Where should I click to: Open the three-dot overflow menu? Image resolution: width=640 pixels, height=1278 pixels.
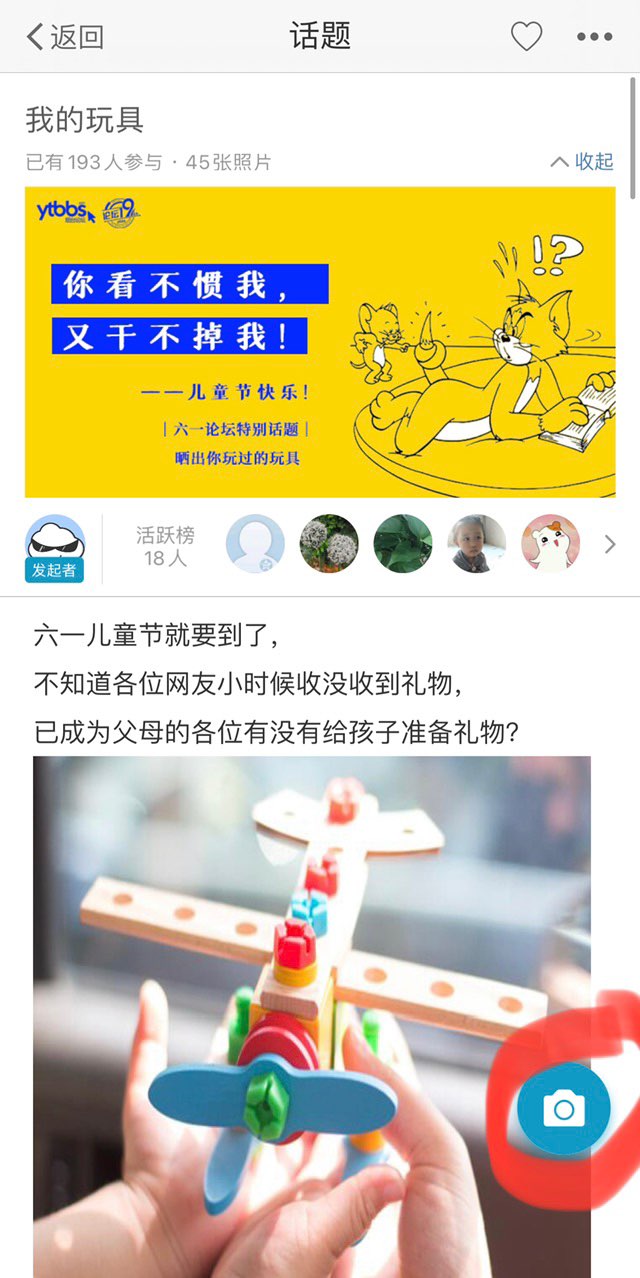click(x=594, y=37)
